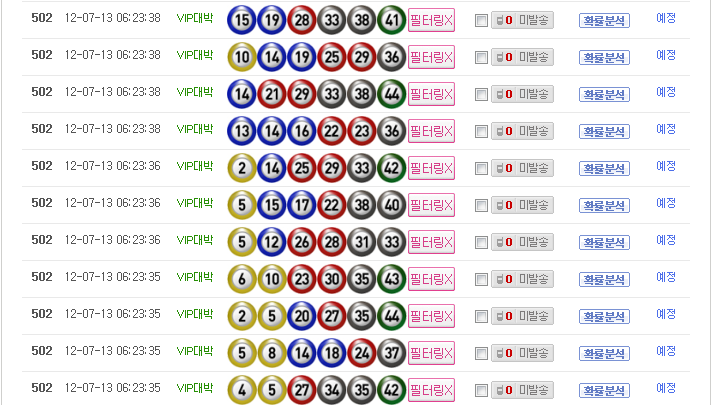Open 확률분석 for the 4, 5, 27 row
Screen dimensions: 712x405
click(604, 391)
